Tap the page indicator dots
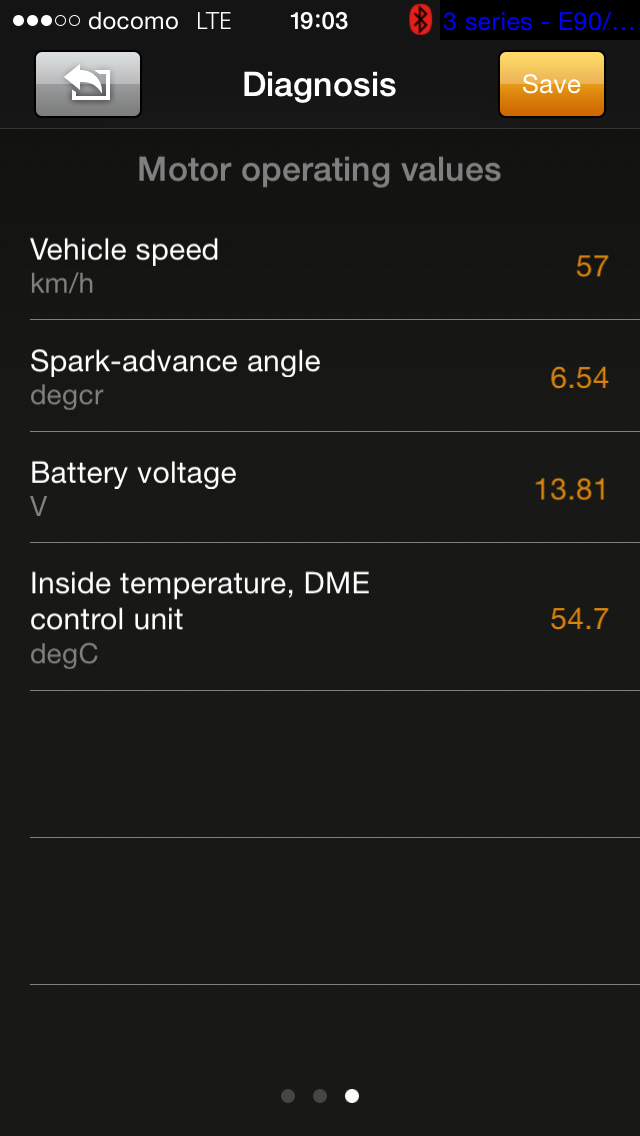The height and width of the screenshot is (1136, 640). pyautogui.click(x=320, y=1096)
